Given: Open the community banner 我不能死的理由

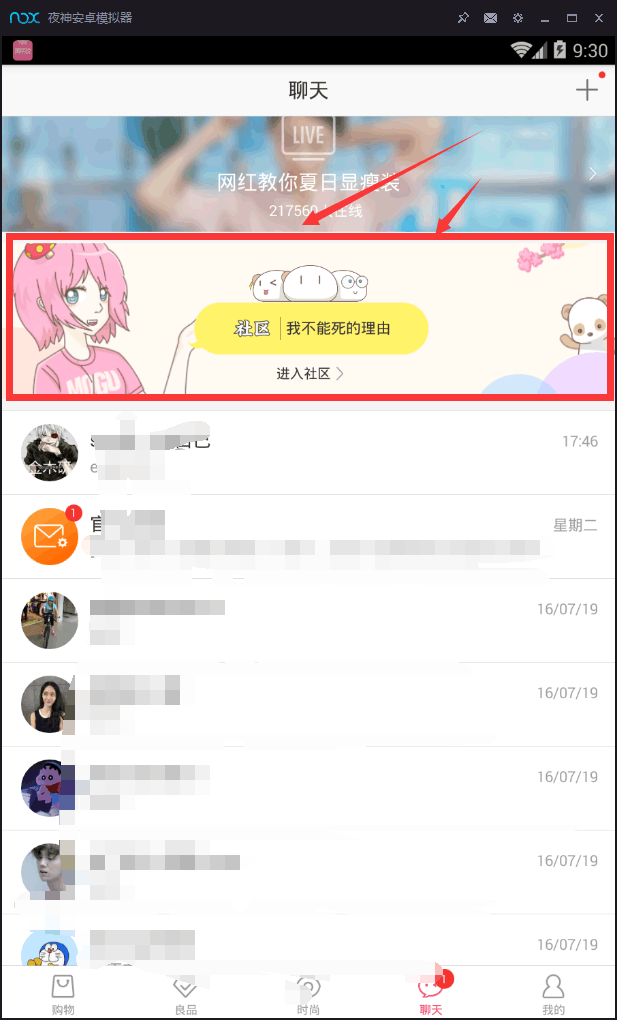Looking at the screenshot, I should 310,328.
